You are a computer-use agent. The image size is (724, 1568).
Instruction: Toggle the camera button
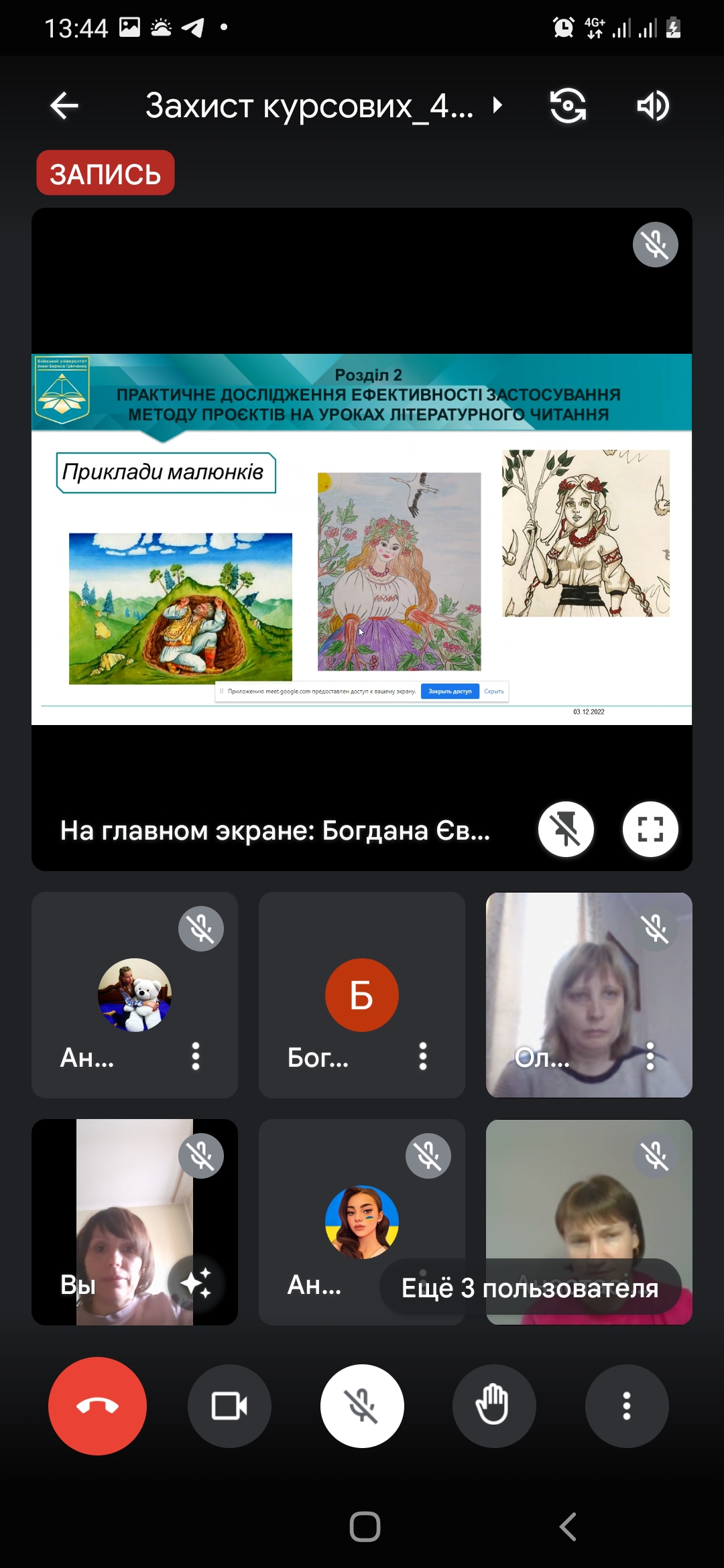click(x=229, y=1406)
